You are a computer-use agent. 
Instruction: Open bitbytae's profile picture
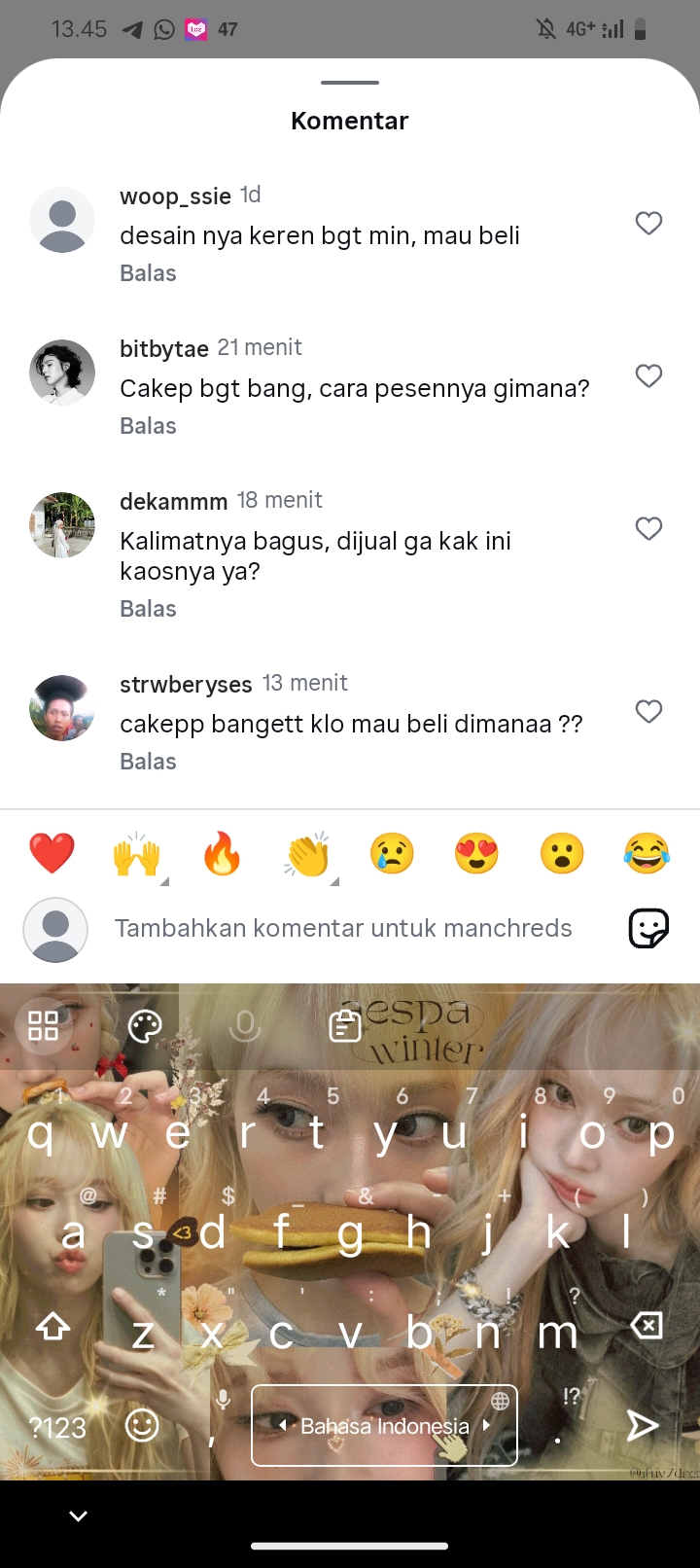pos(62,373)
